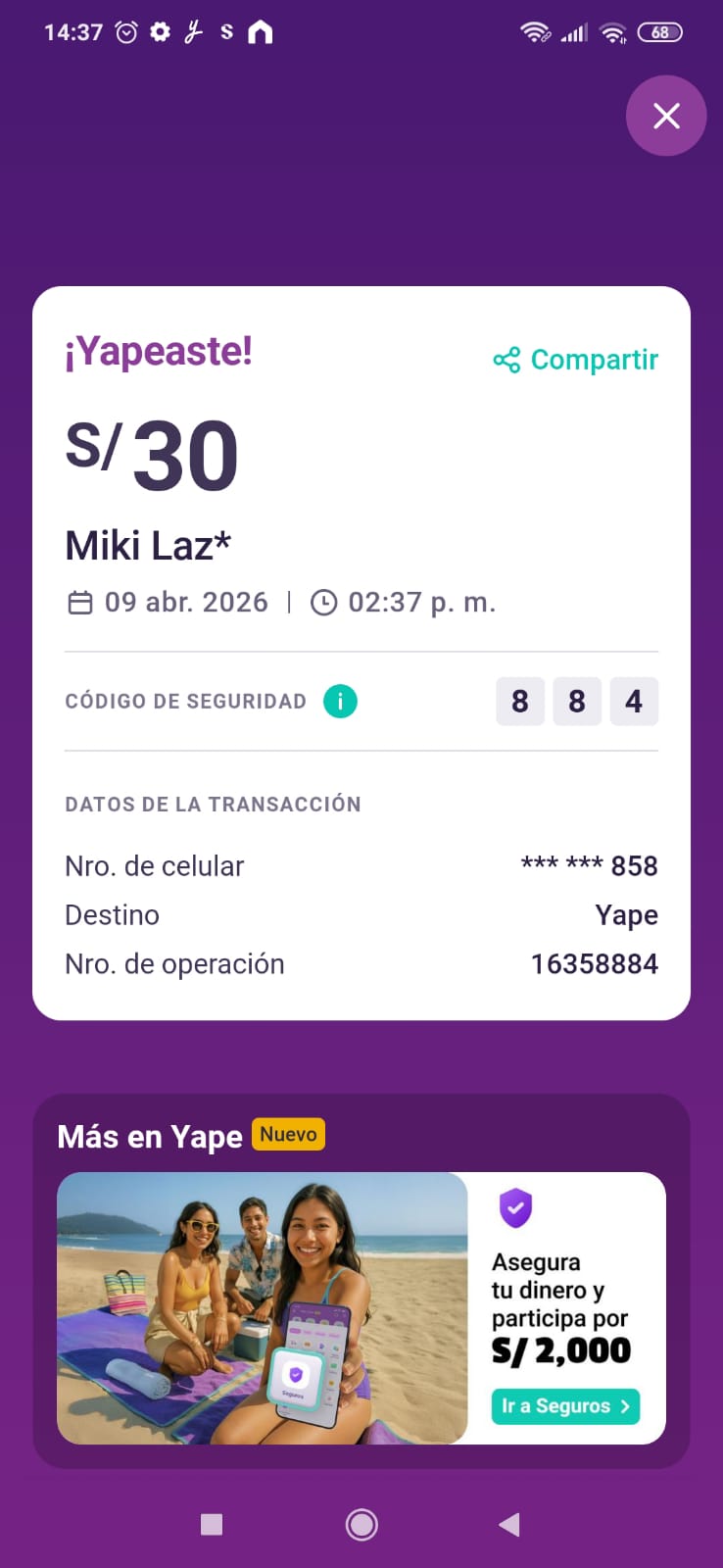Open the Asegura tu dinero promo banner
The image size is (723, 1568).
361,1308
